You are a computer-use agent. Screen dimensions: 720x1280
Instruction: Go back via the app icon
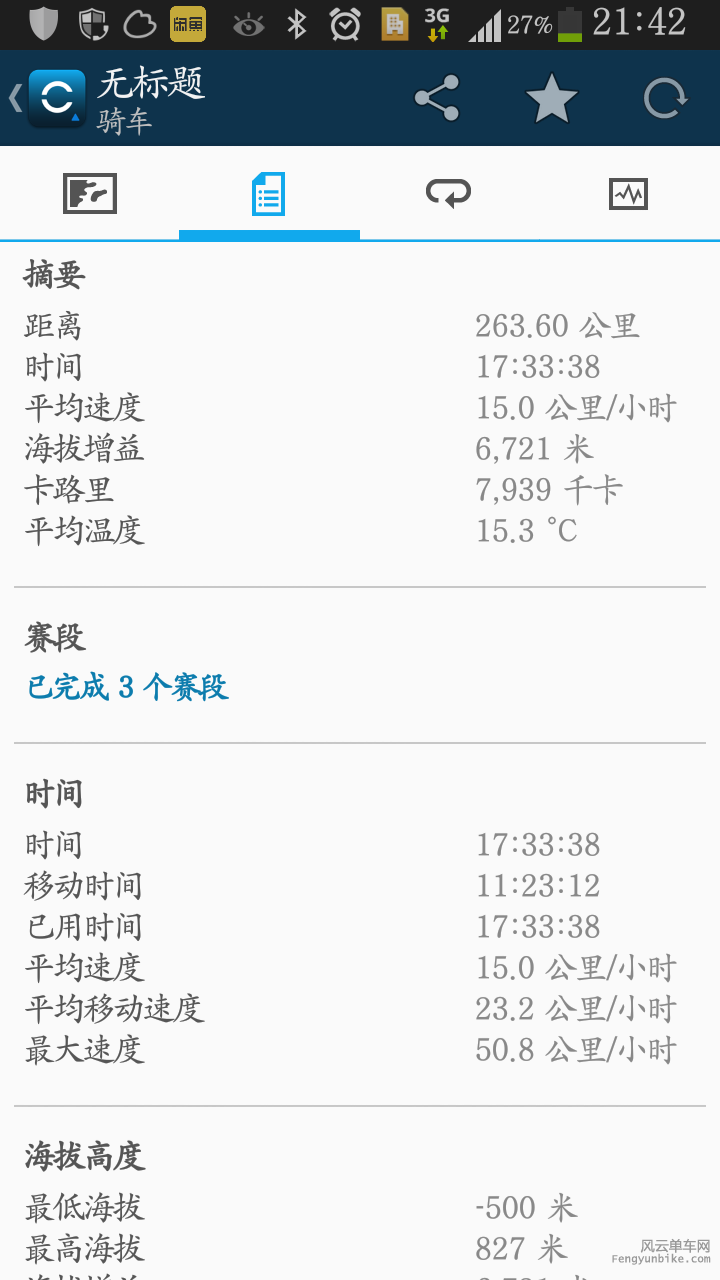(x=50, y=98)
